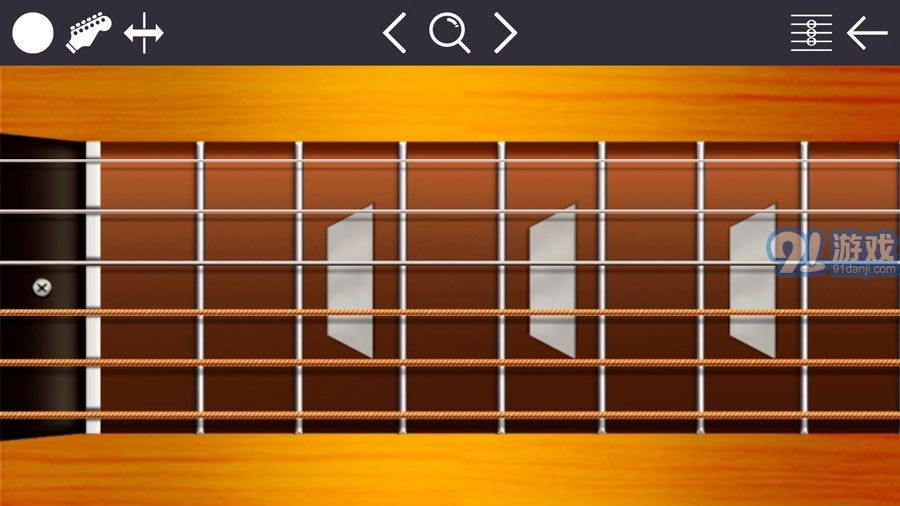
Task: Start recording with the white circle button
Action: click(32, 33)
